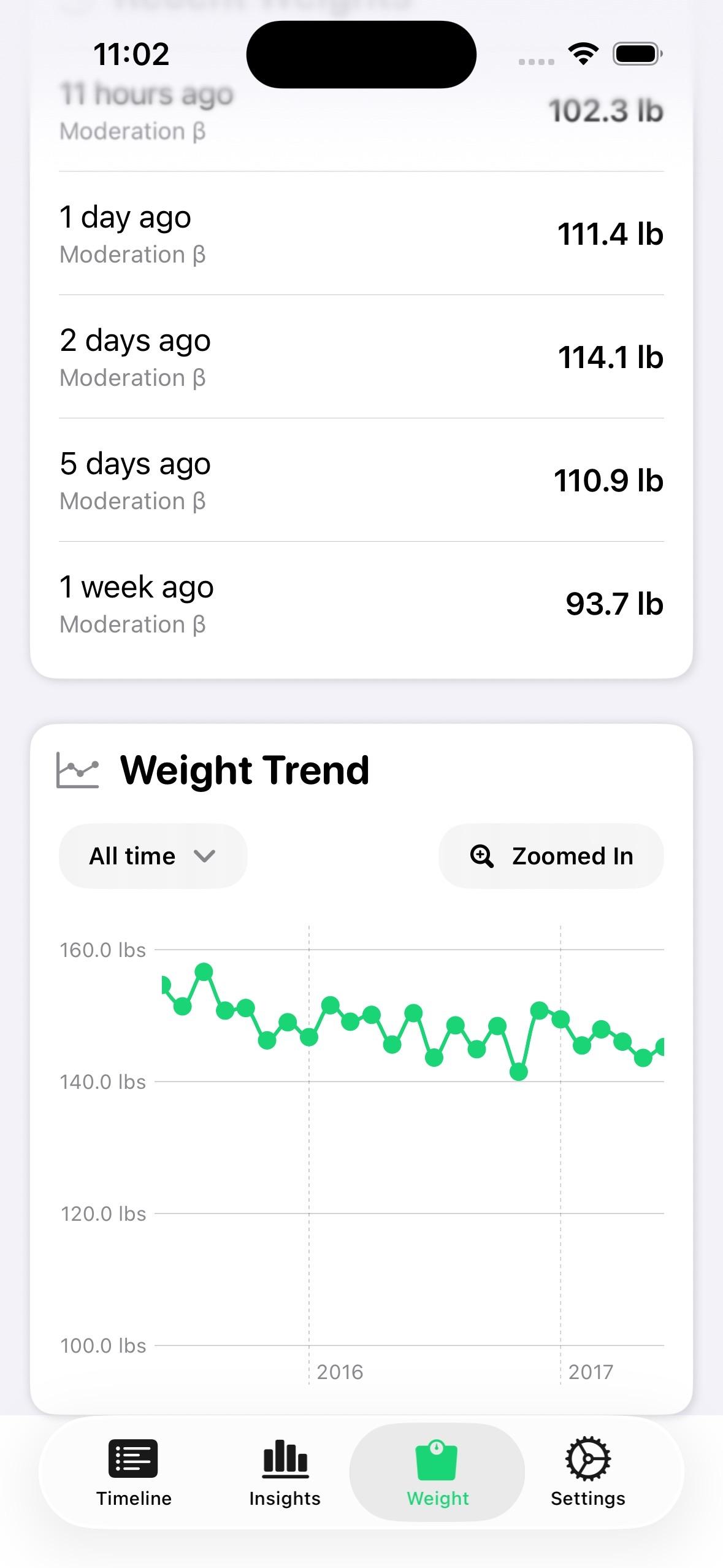Switch to the Insights tab
This screenshot has height=1568, width=723.
pyautogui.click(x=285, y=1473)
